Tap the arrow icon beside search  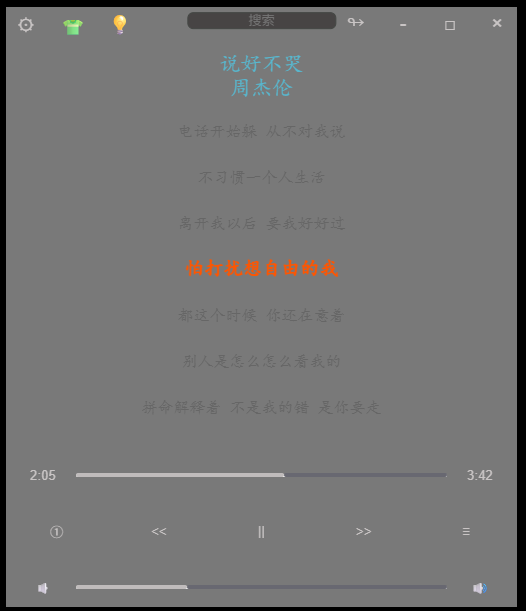[356, 22]
